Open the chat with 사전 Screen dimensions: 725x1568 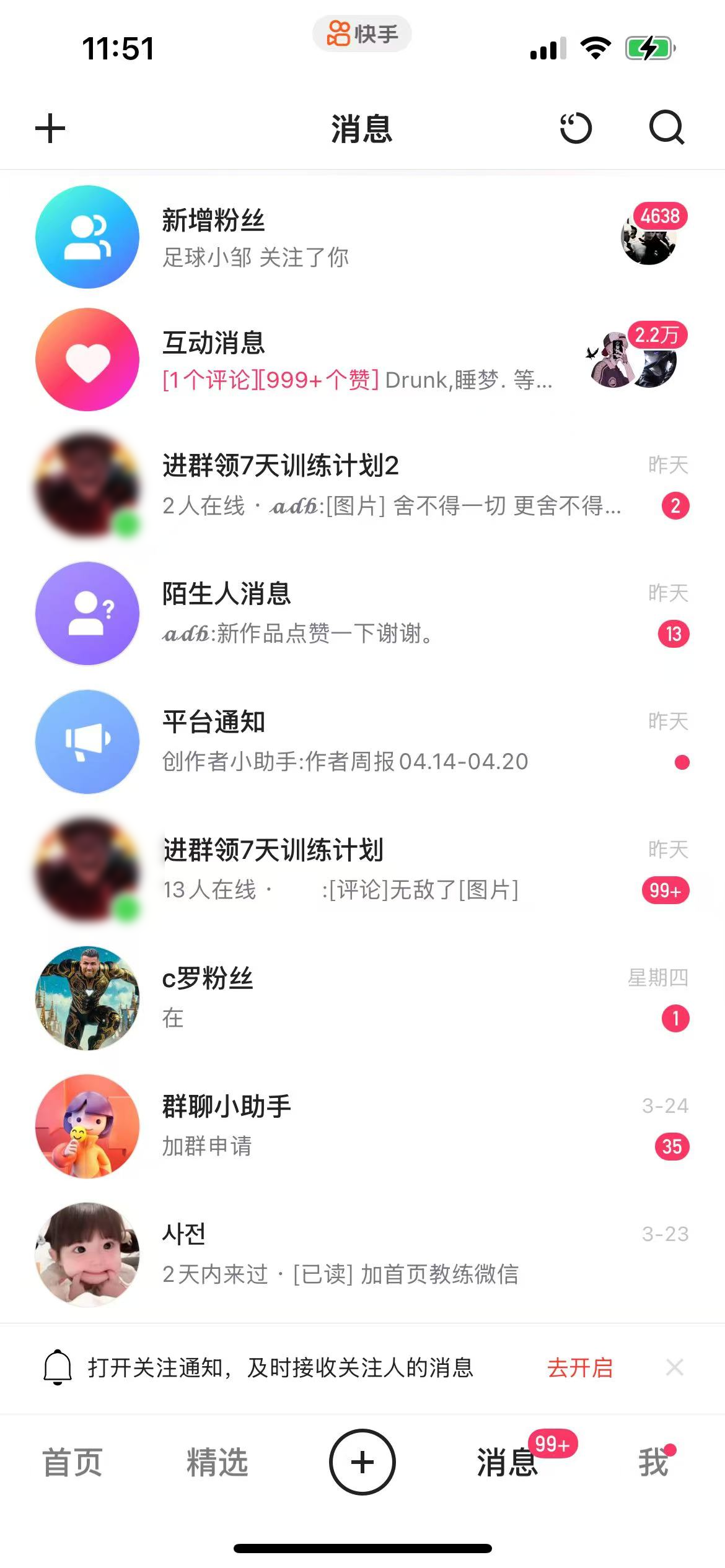[x=362, y=1254]
